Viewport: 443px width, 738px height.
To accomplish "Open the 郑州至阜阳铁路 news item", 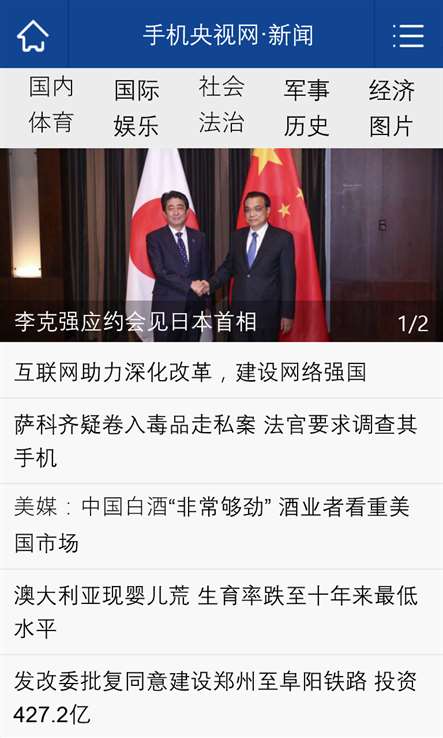I will coord(221,697).
